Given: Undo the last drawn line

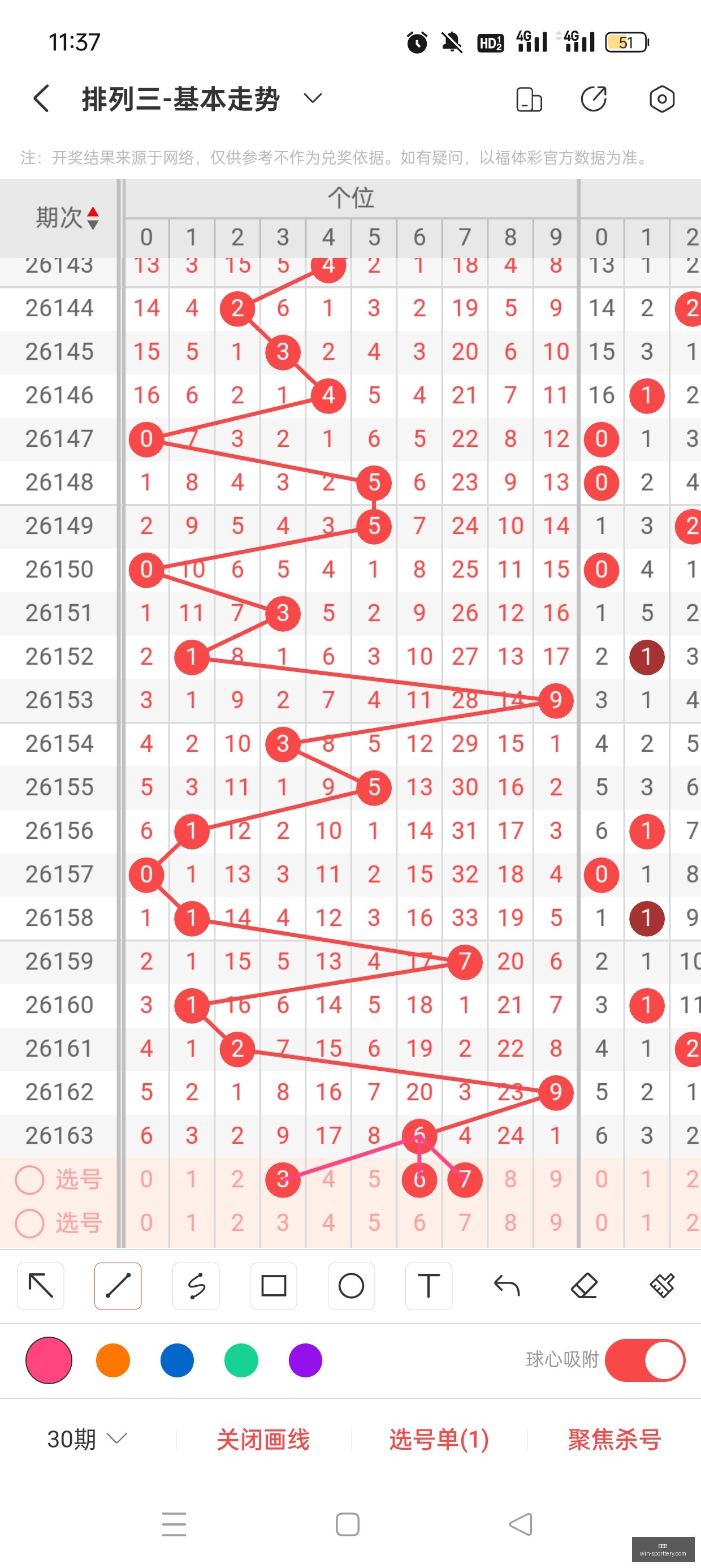Looking at the screenshot, I should click(x=507, y=1286).
